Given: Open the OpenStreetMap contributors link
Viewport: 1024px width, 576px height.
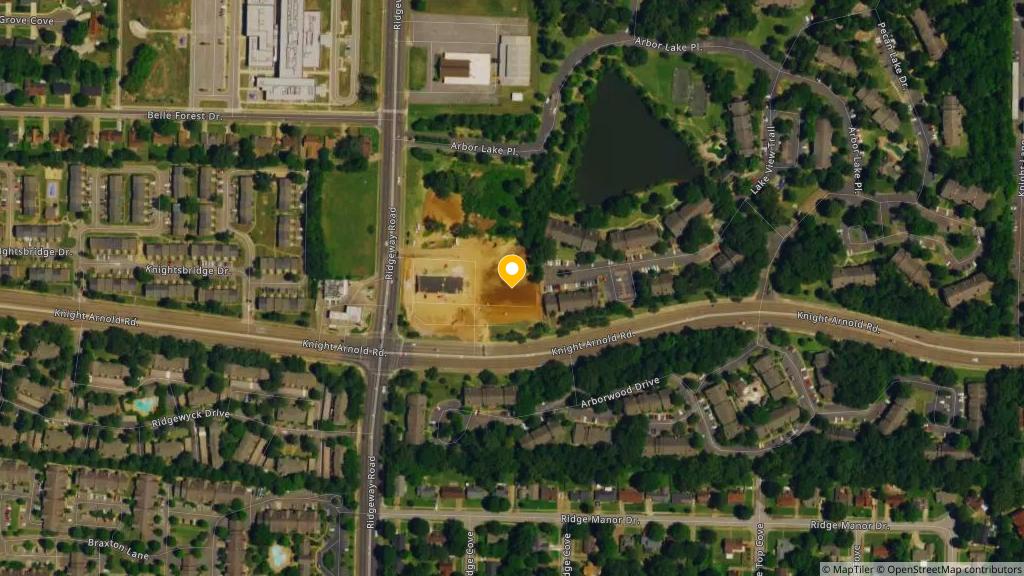Looking at the screenshot, I should pos(954,569).
